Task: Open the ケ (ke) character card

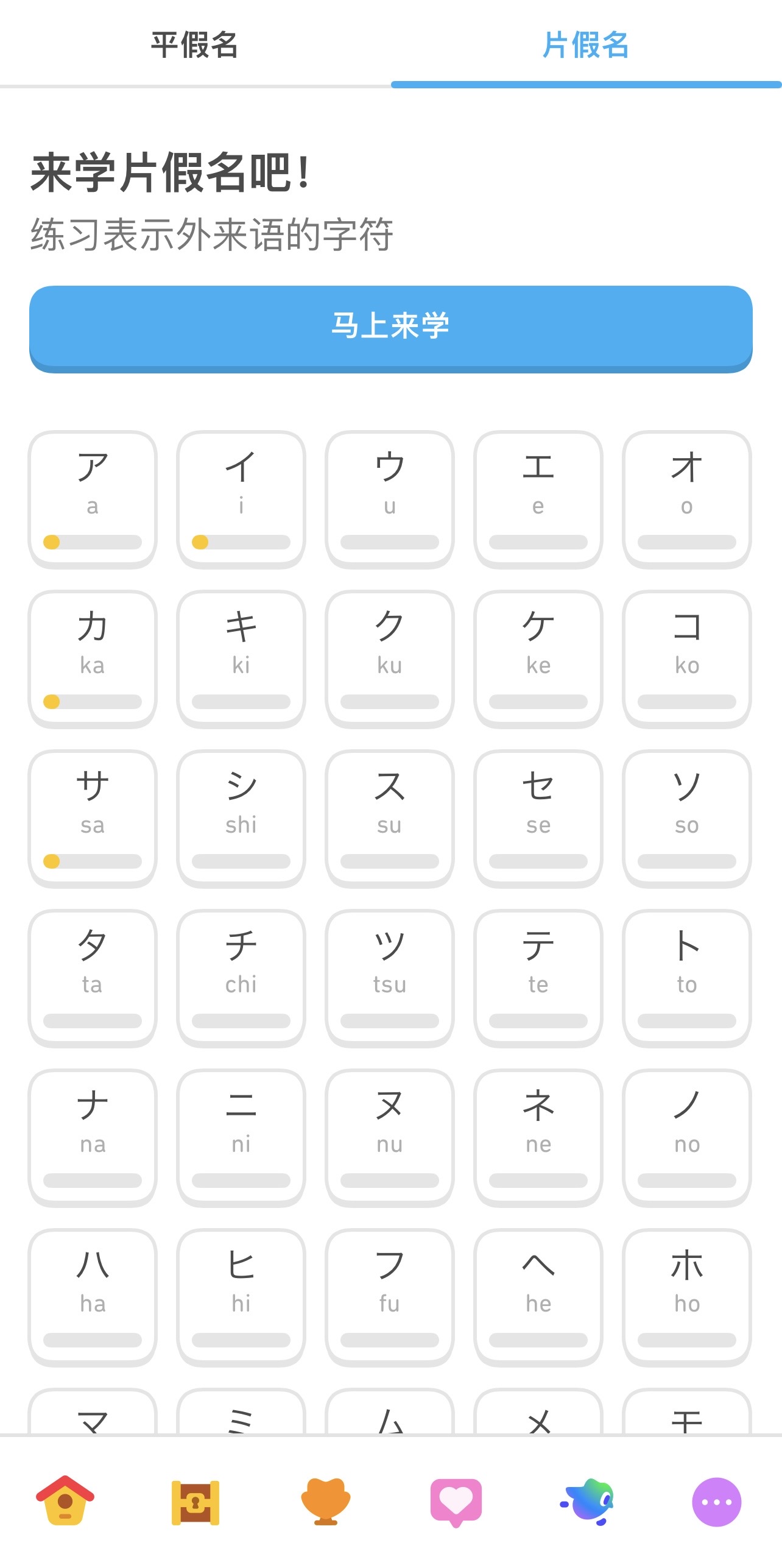Action: pyautogui.click(x=538, y=658)
